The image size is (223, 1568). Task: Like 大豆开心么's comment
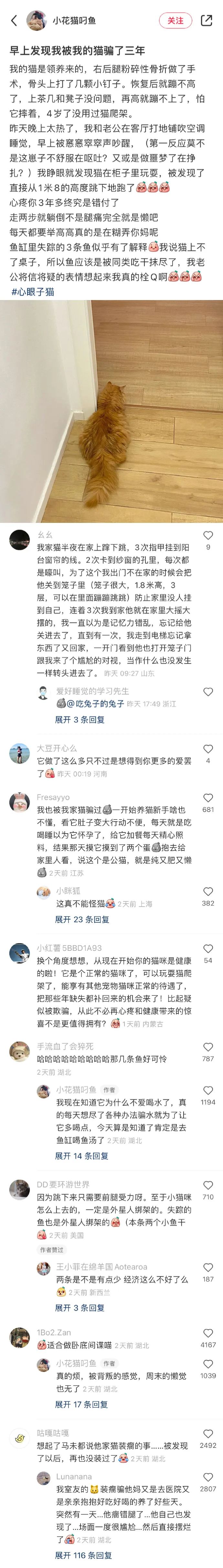[208, 749]
